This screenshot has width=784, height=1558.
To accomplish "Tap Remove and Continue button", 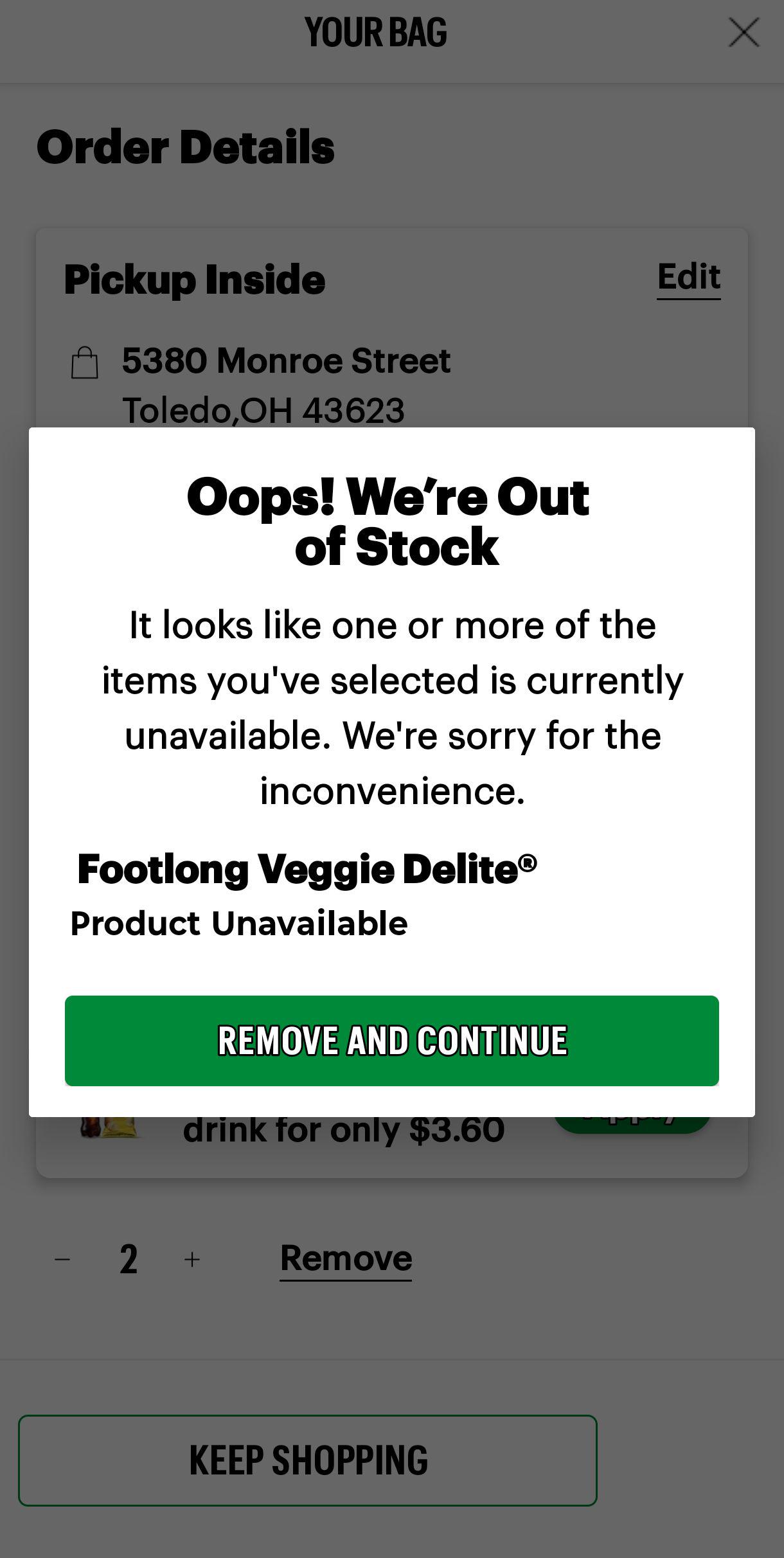I will tap(391, 1041).
